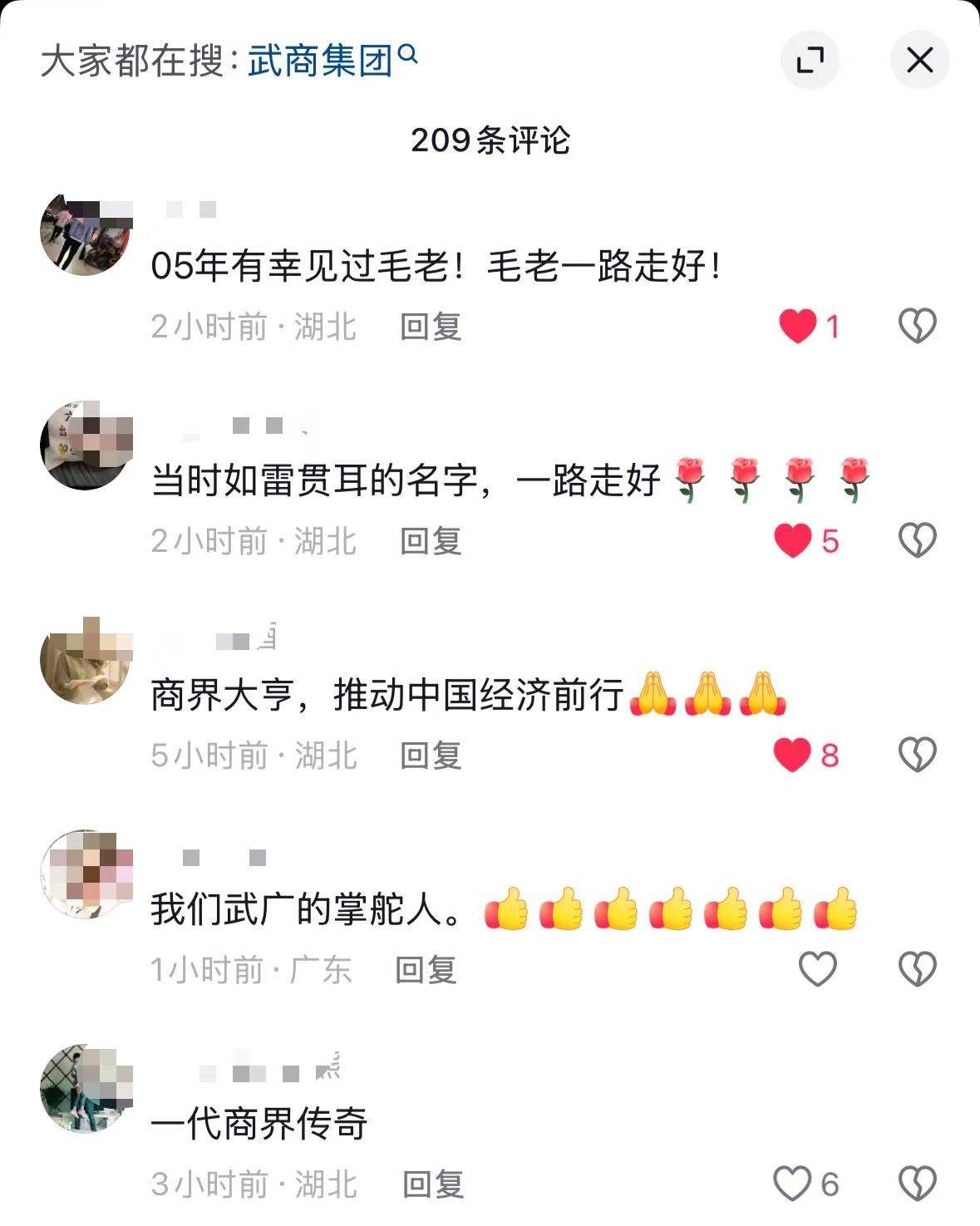Like the comment 我们武广的掌舵人
This screenshot has width=980, height=1226.
tap(817, 969)
